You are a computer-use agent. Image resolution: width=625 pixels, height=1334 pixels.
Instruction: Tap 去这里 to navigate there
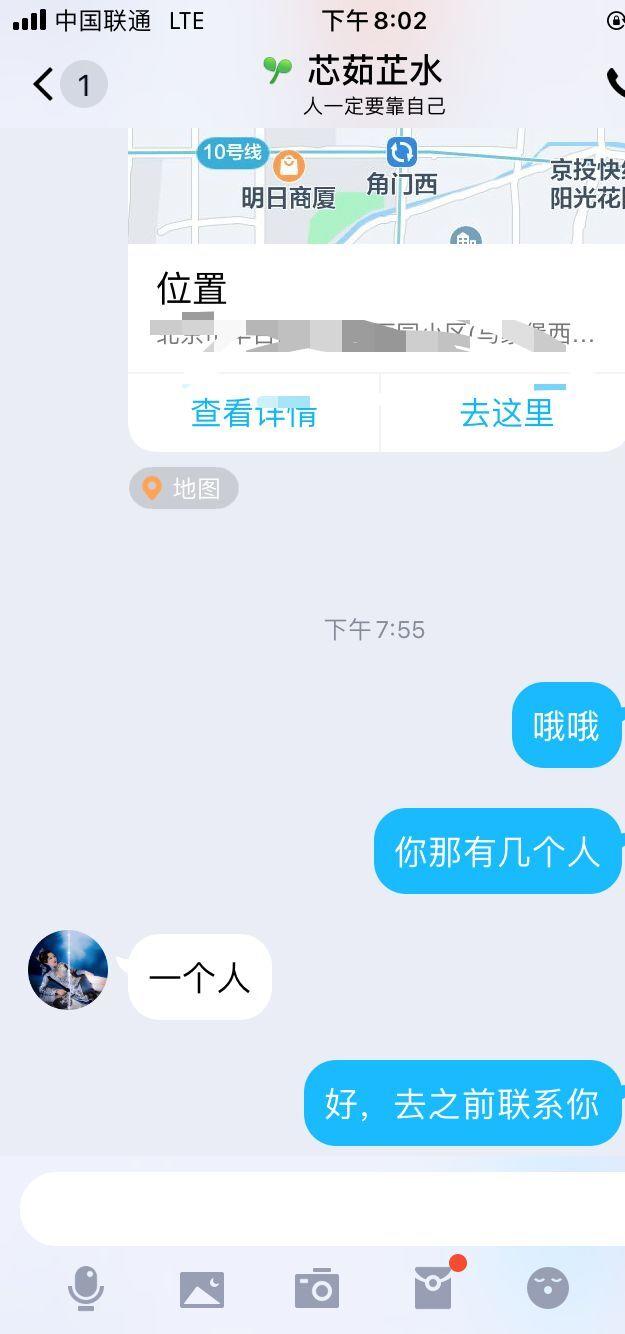[506, 412]
